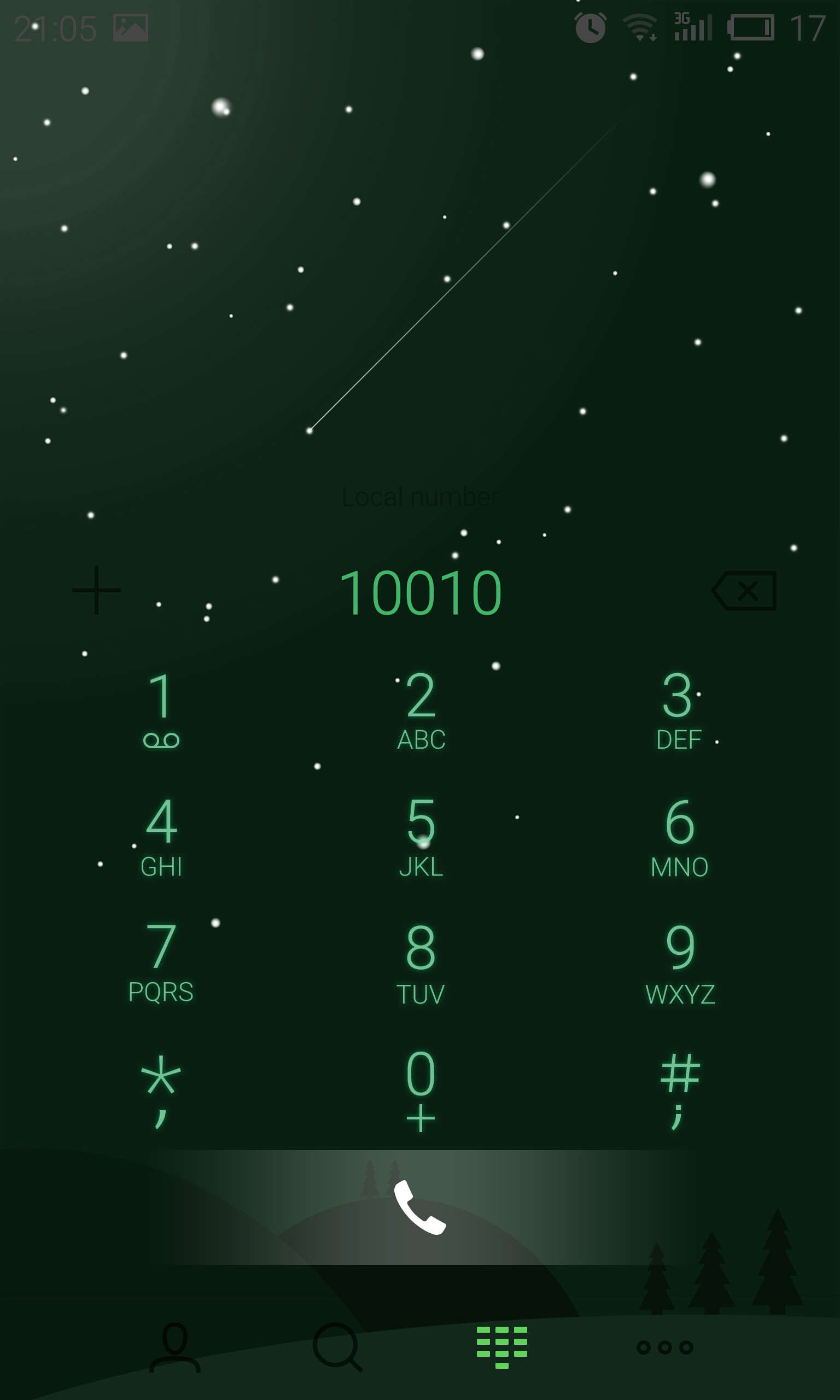
Task: Tap the 5 JKL key
Action: pyautogui.click(x=421, y=836)
